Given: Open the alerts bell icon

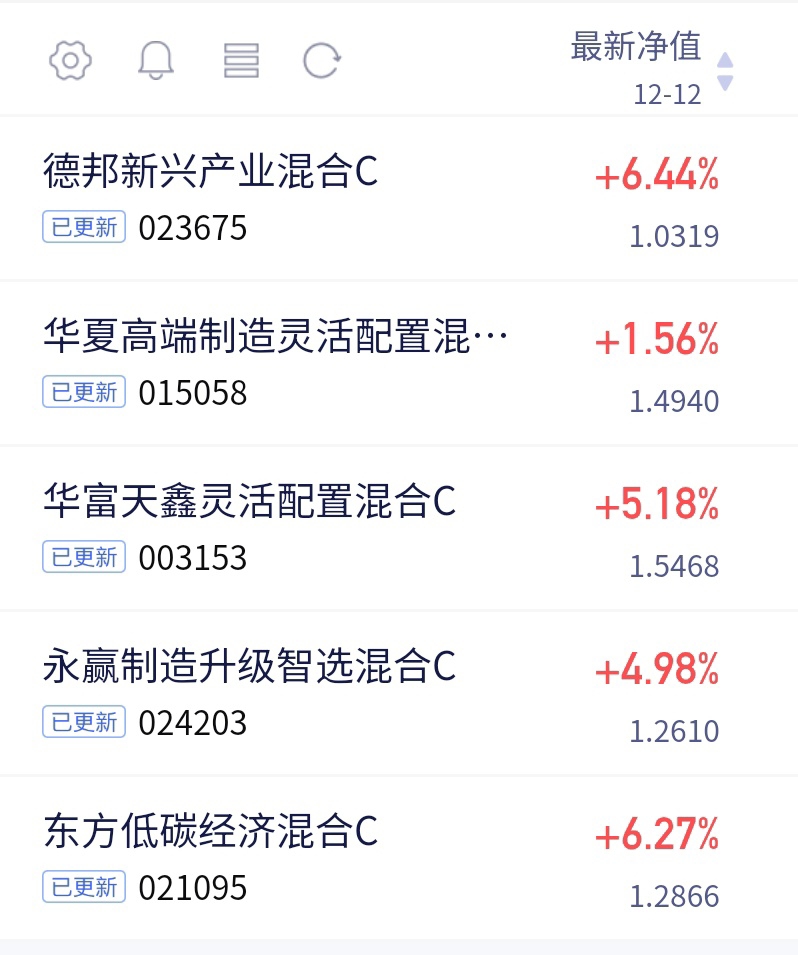Looking at the screenshot, I should coord(156,61).
